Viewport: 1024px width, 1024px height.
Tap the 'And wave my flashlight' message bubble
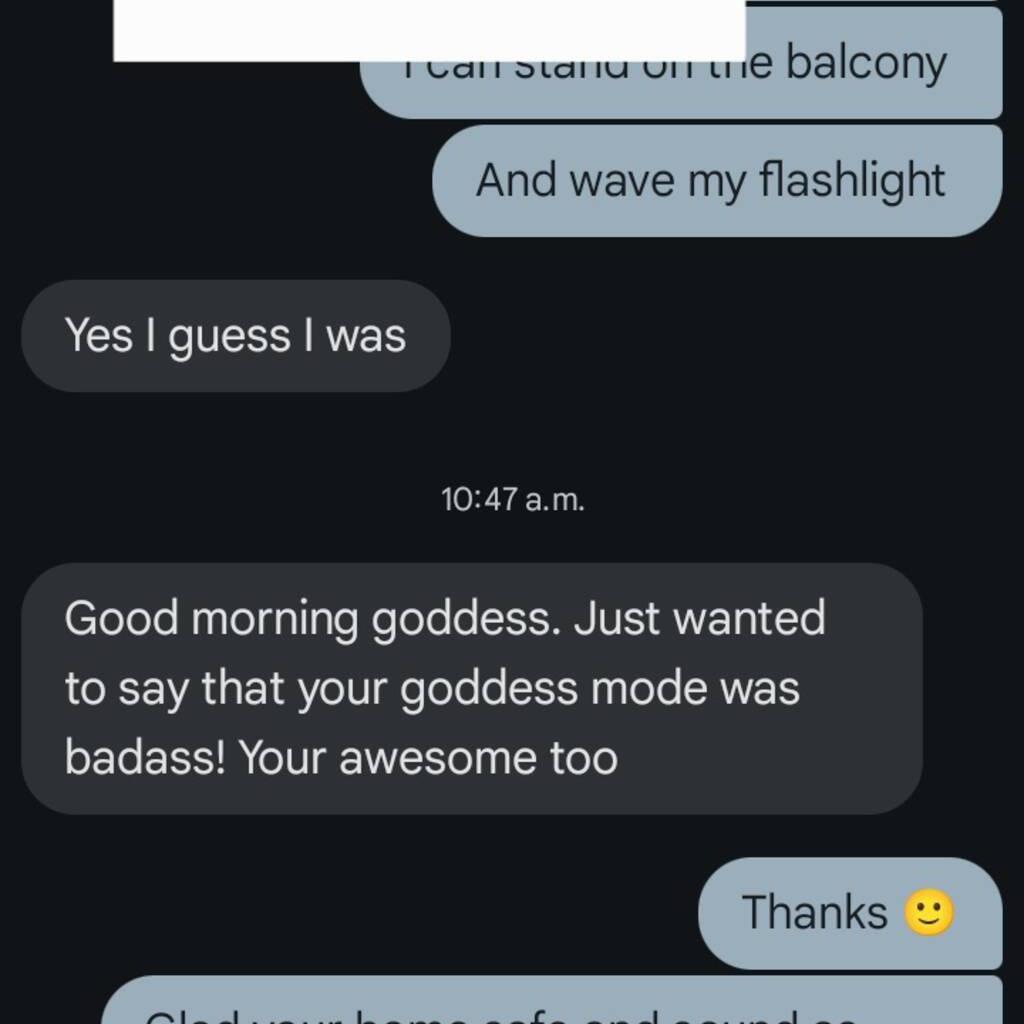click(x=715, y=181)
